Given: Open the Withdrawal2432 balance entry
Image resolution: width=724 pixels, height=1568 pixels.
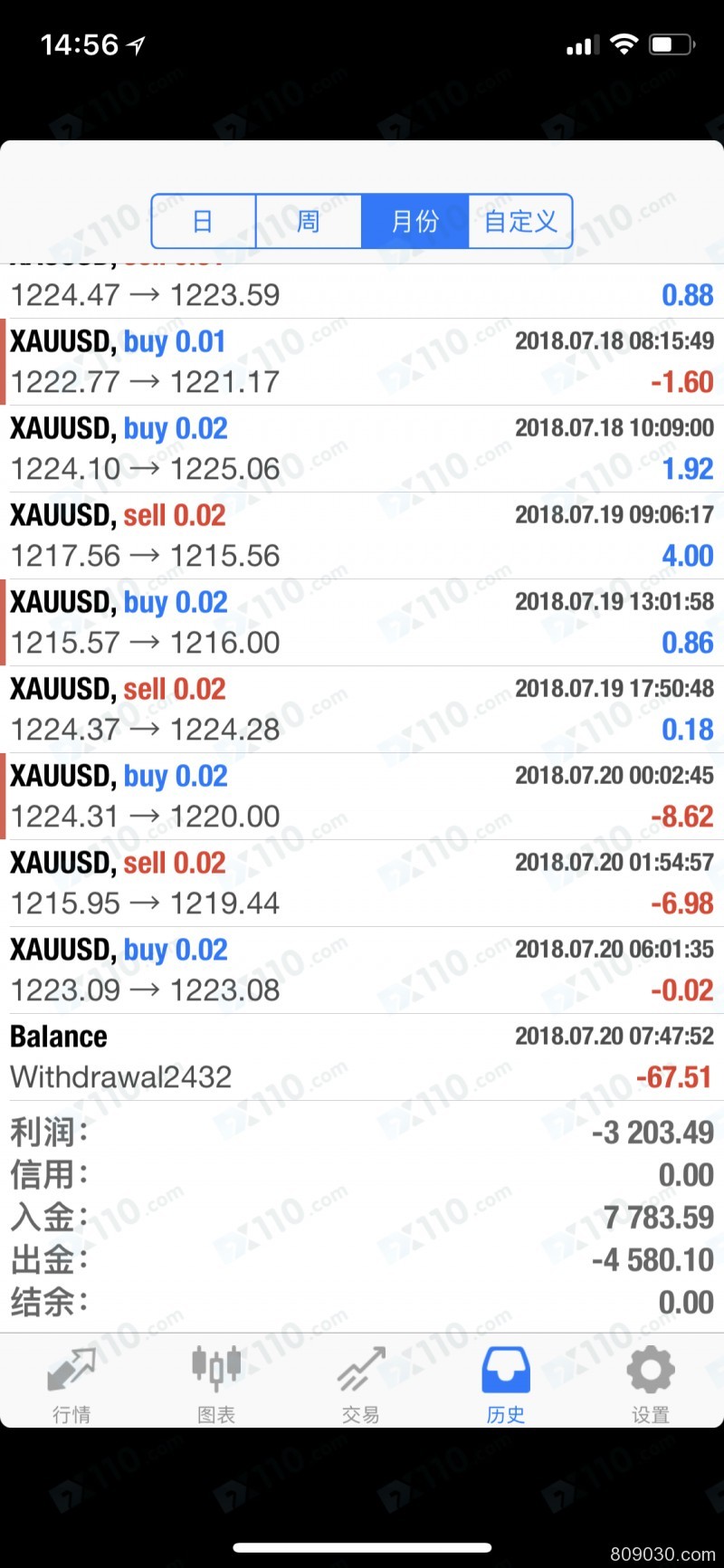Looking at the screenshot, I should 362,1057.
